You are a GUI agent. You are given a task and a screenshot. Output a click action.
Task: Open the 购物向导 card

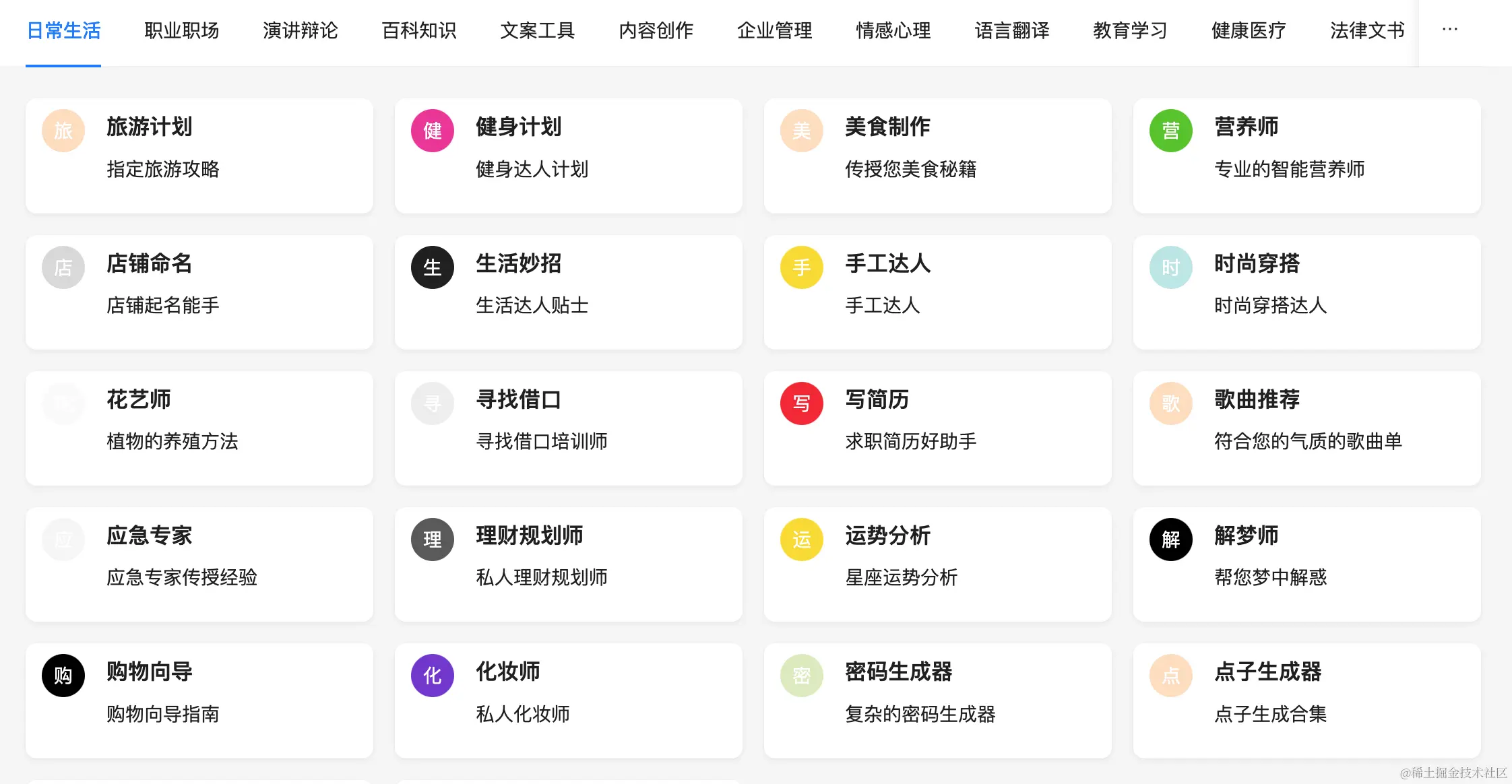[199, 700]
